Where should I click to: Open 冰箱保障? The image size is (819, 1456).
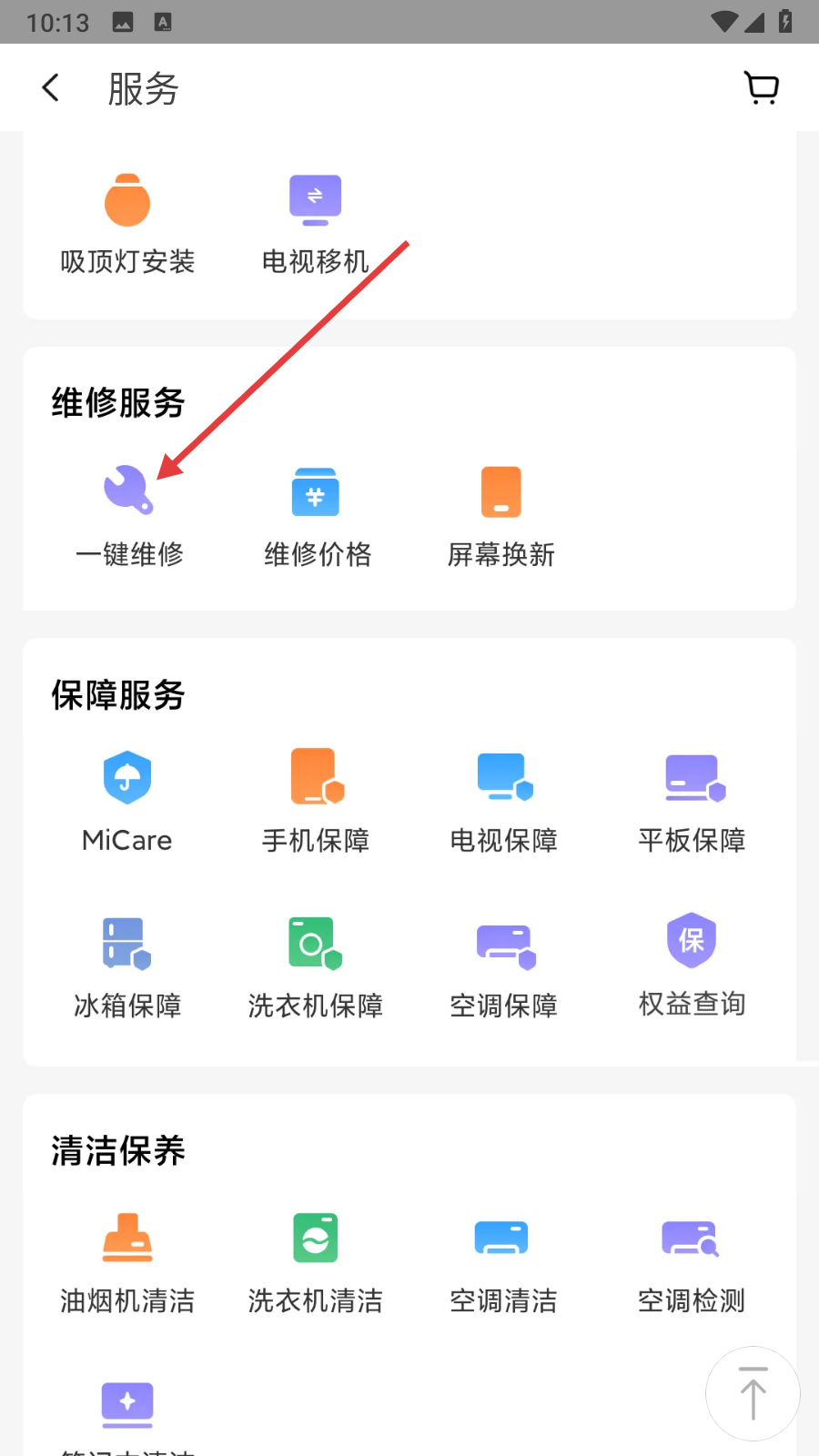[127, 967]
